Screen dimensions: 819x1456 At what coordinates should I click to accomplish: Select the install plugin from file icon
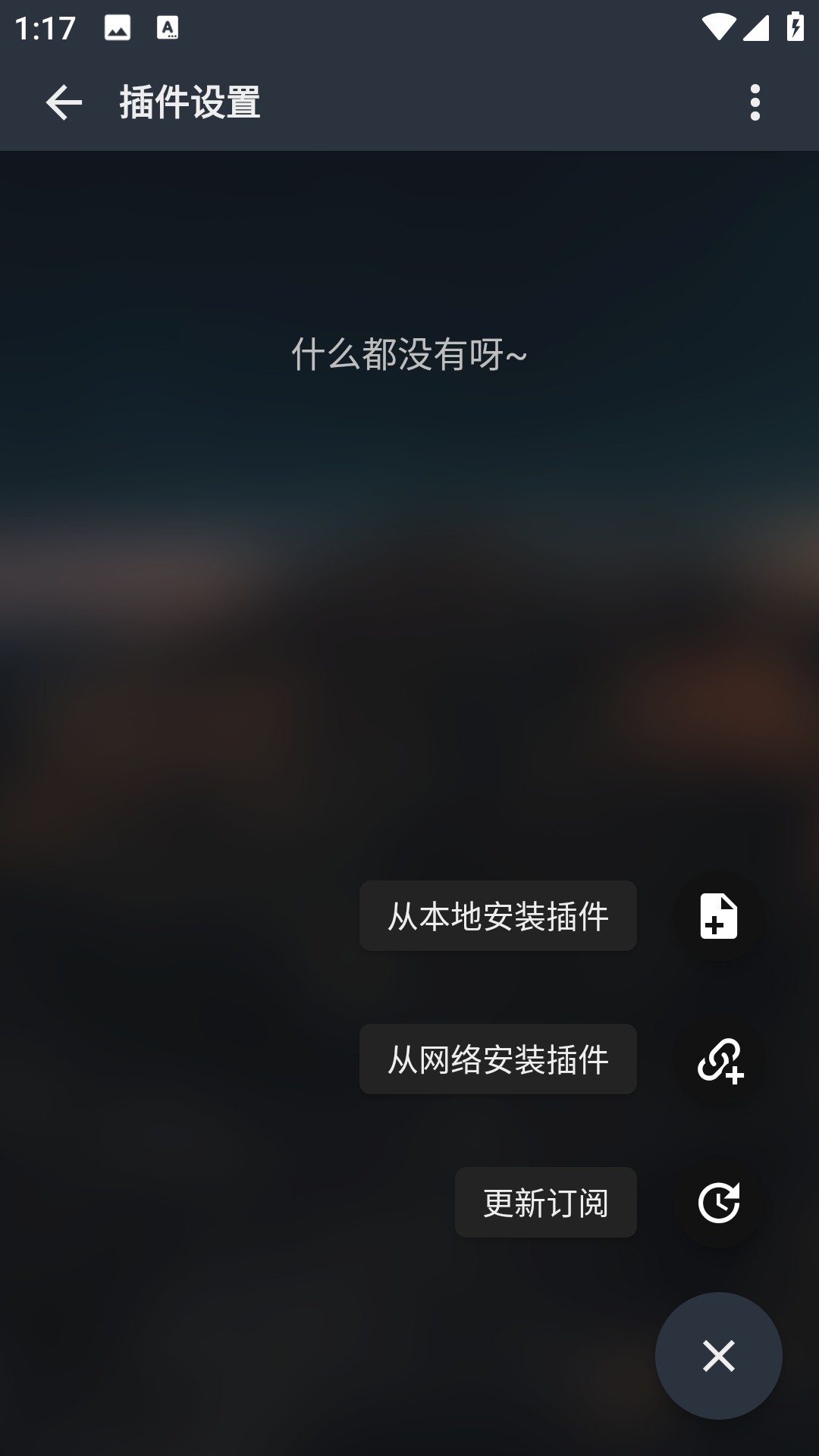coord(717,917)
